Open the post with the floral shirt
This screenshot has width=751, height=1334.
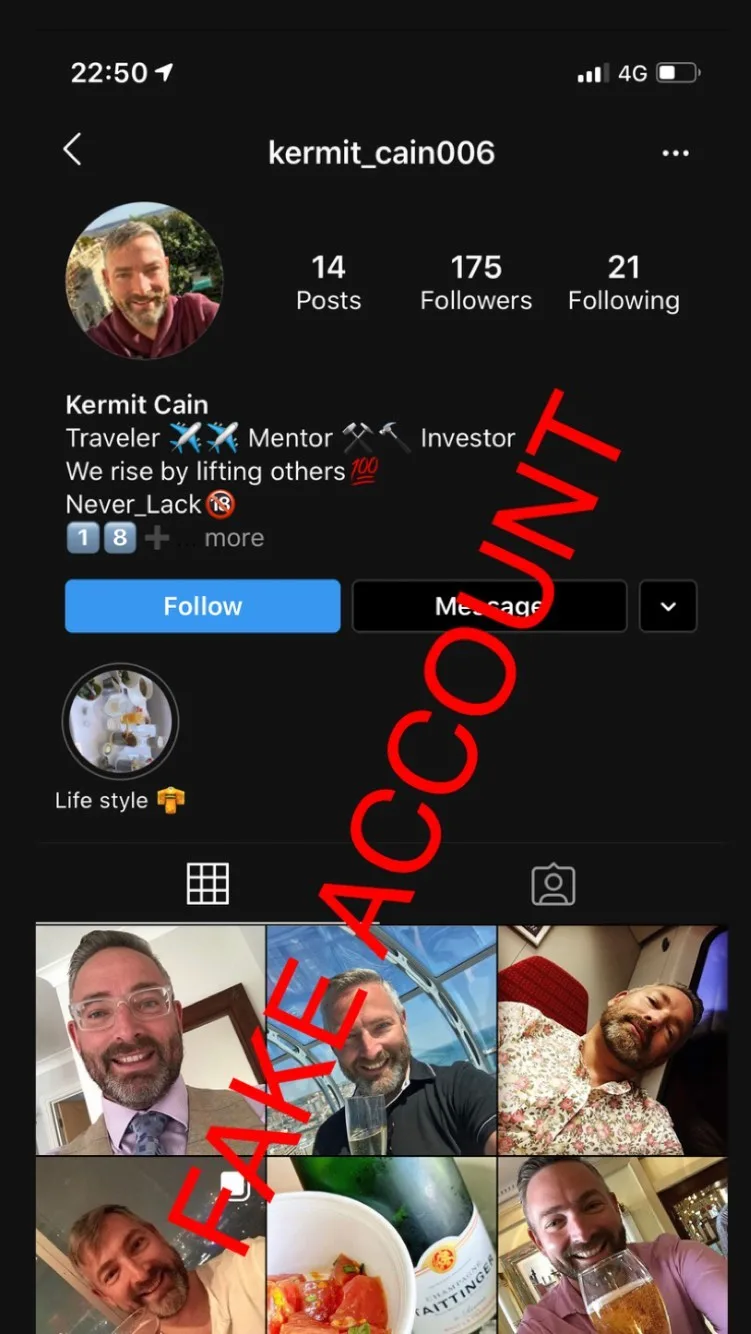pos(613,1040)
